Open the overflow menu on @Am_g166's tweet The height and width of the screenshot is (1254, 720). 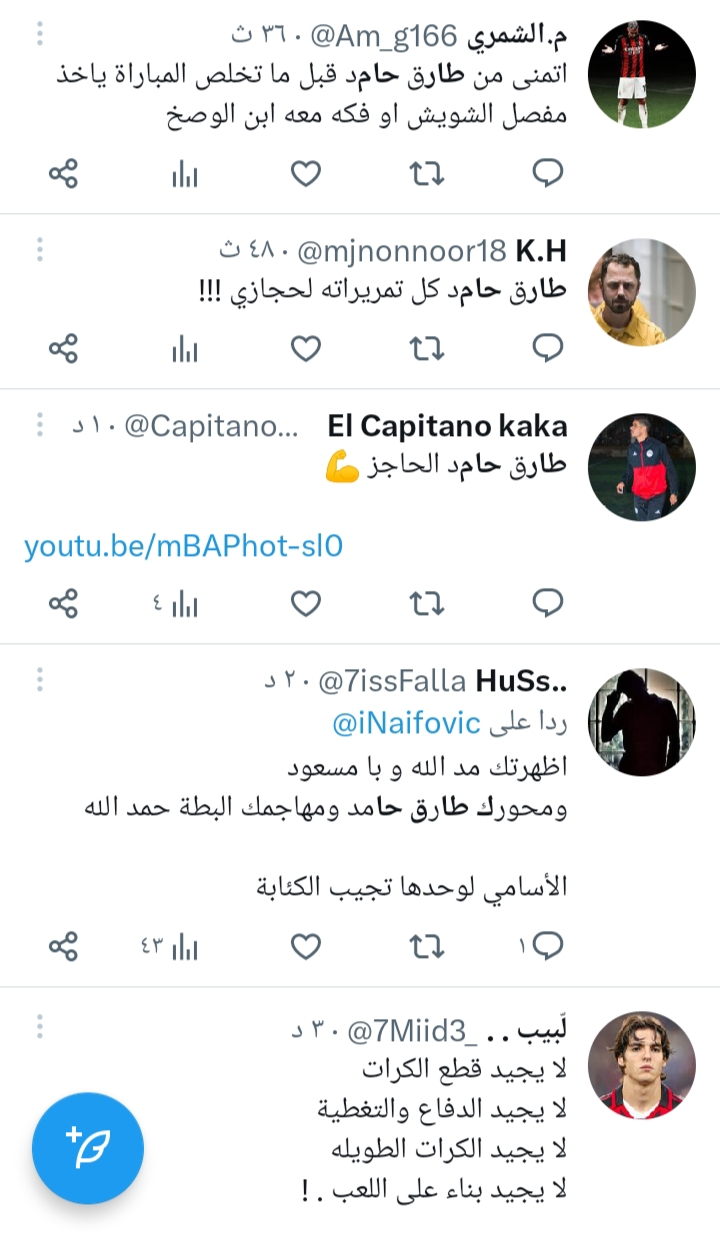pos(40,35)
